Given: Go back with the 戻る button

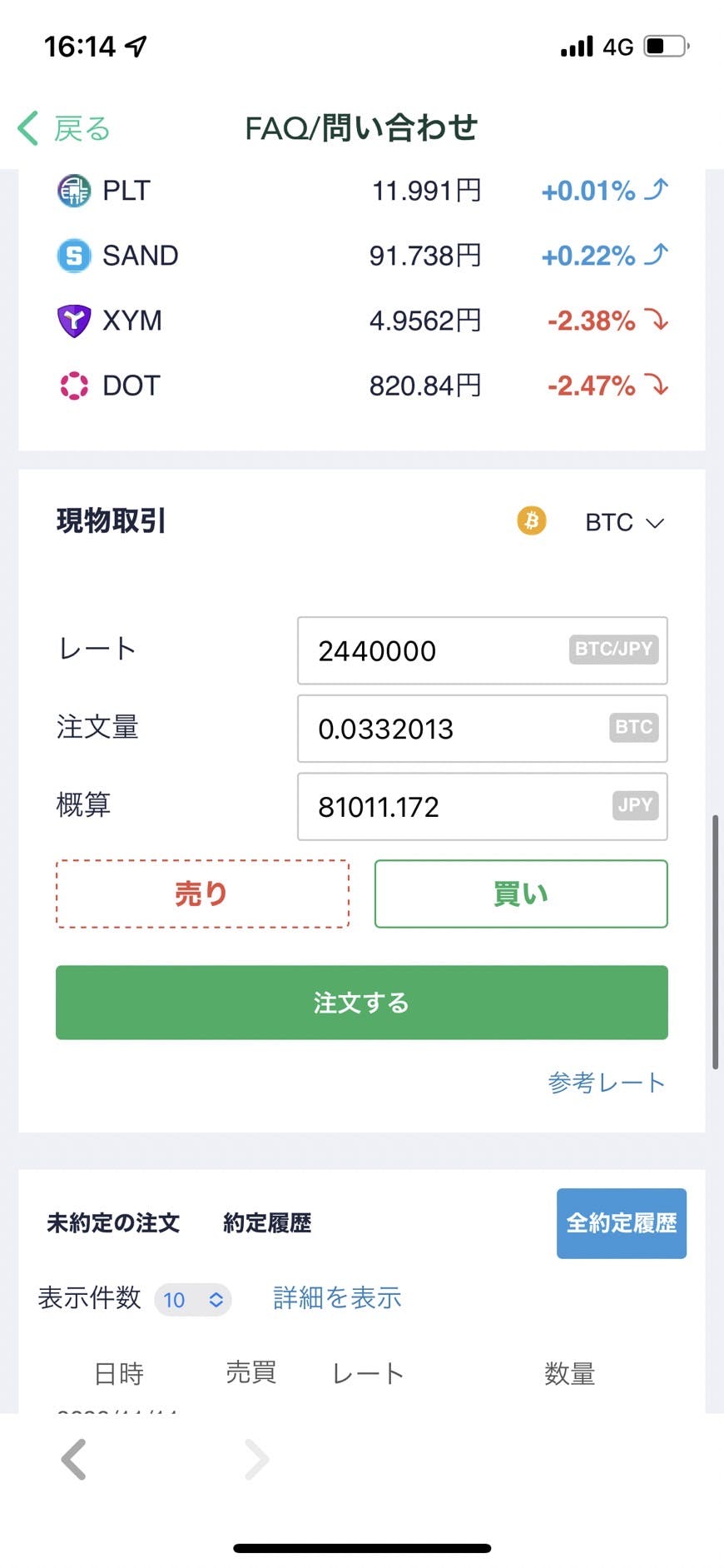Looking at the screenshot, I should [64, 129].
